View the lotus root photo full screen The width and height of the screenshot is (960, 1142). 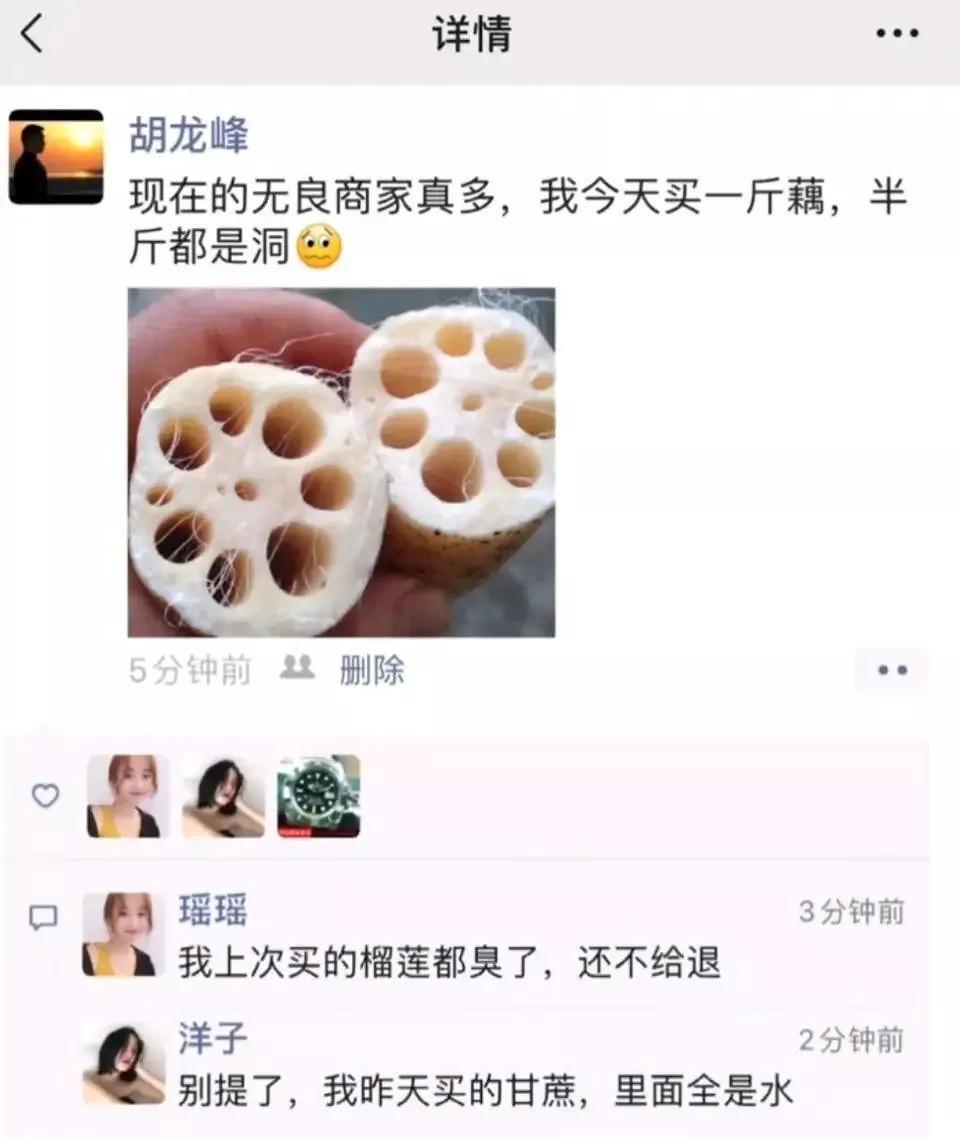click(341, 462)
